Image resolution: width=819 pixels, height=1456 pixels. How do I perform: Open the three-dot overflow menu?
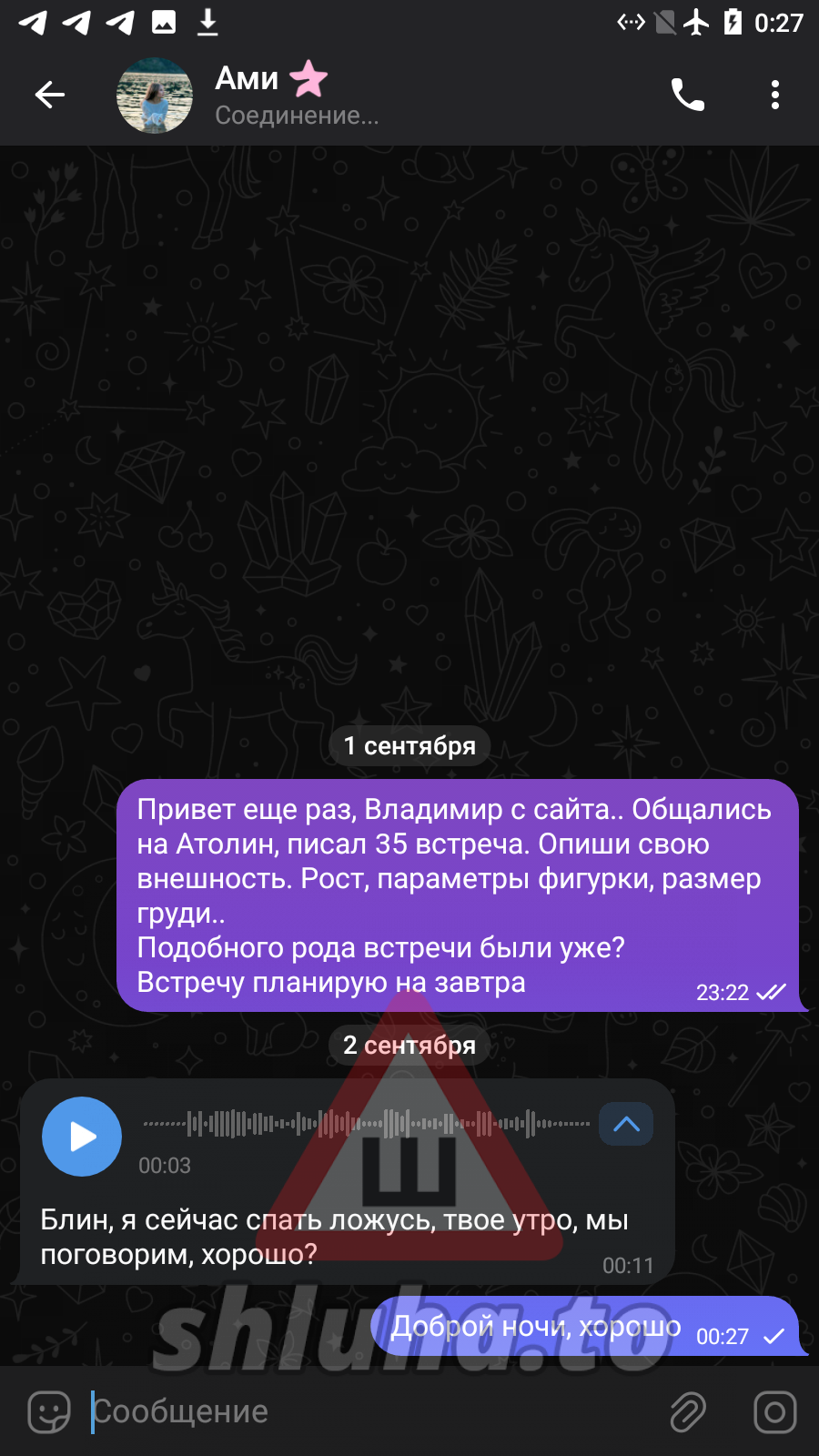click(774, 95)
